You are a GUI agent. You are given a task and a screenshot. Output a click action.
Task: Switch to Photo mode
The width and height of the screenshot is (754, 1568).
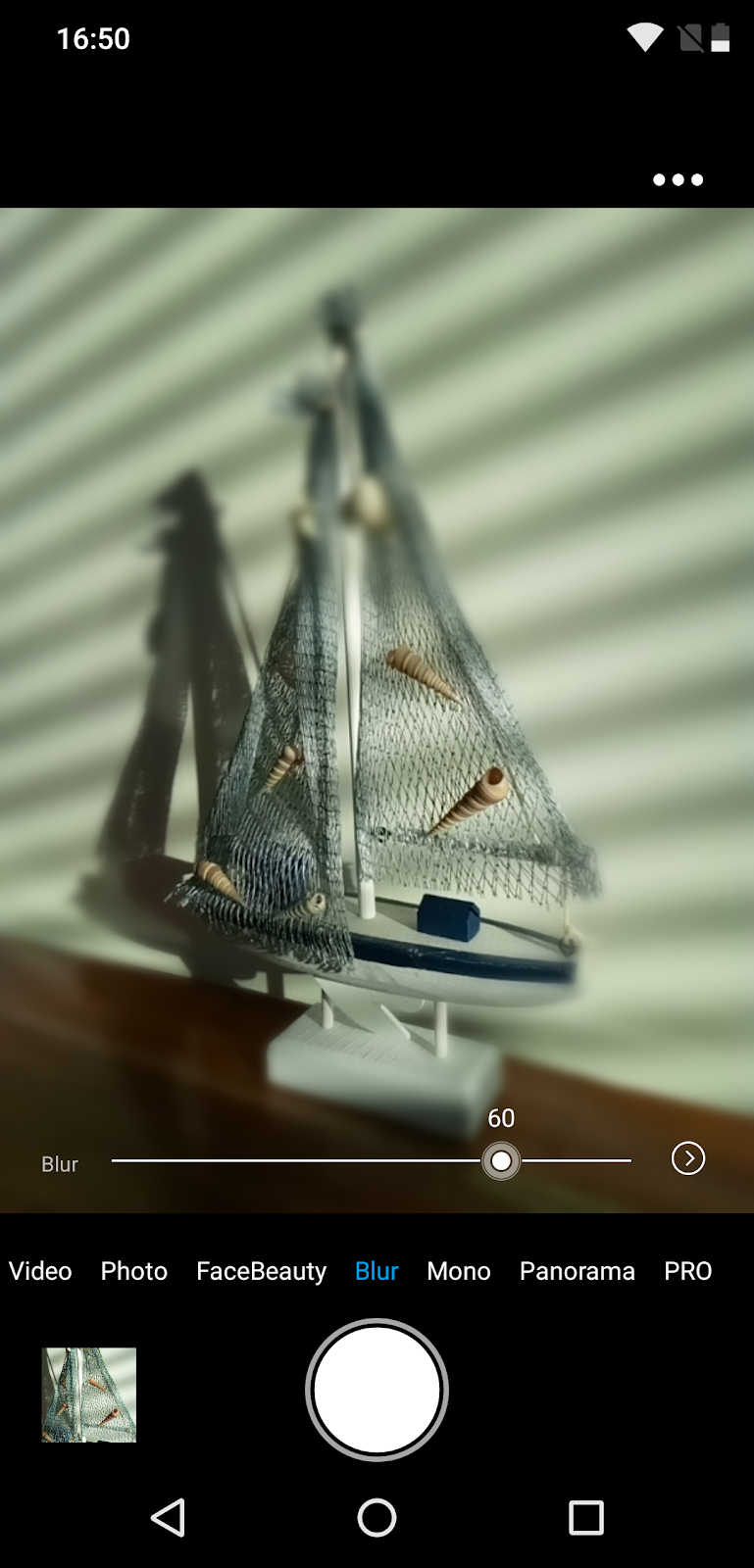coord(134,1271)
